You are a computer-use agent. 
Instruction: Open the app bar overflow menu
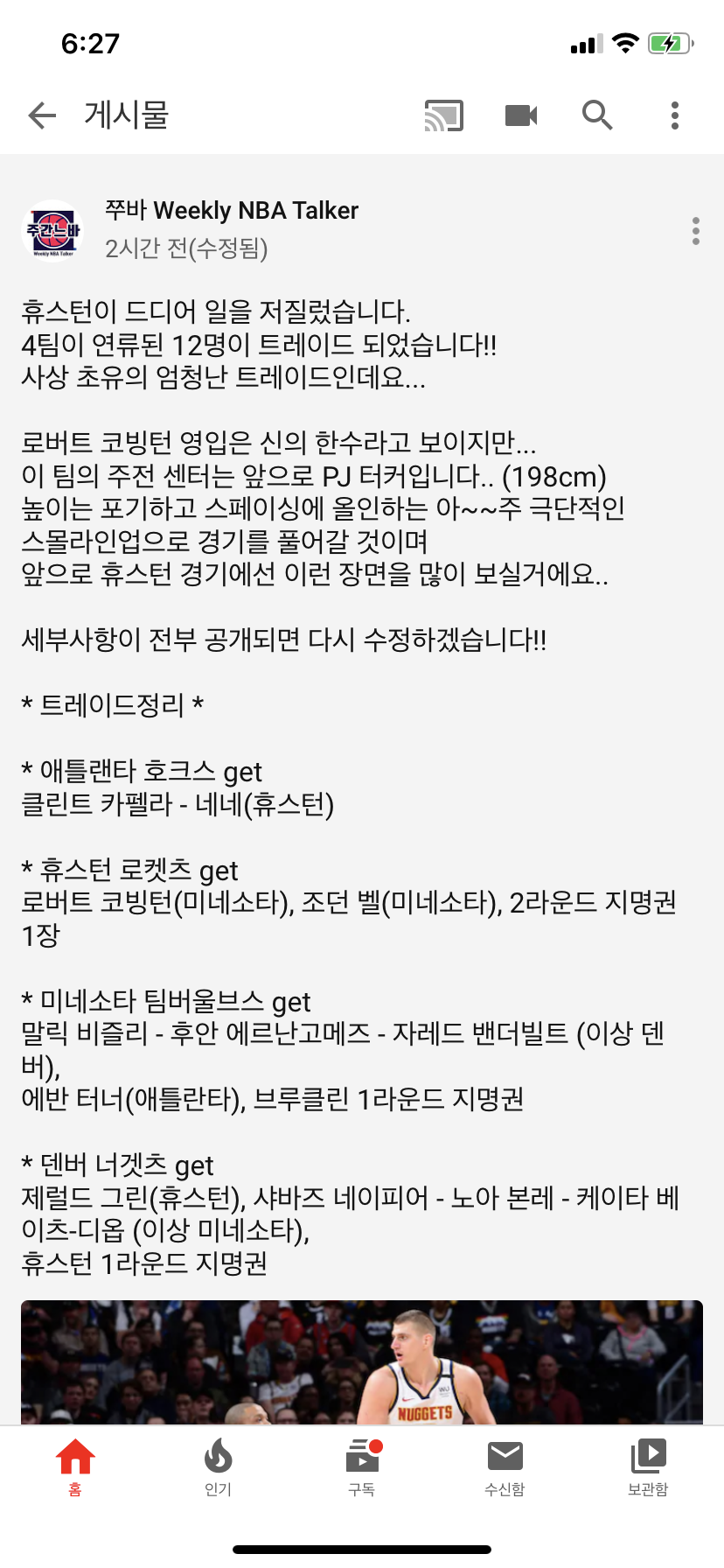[674, 115]
